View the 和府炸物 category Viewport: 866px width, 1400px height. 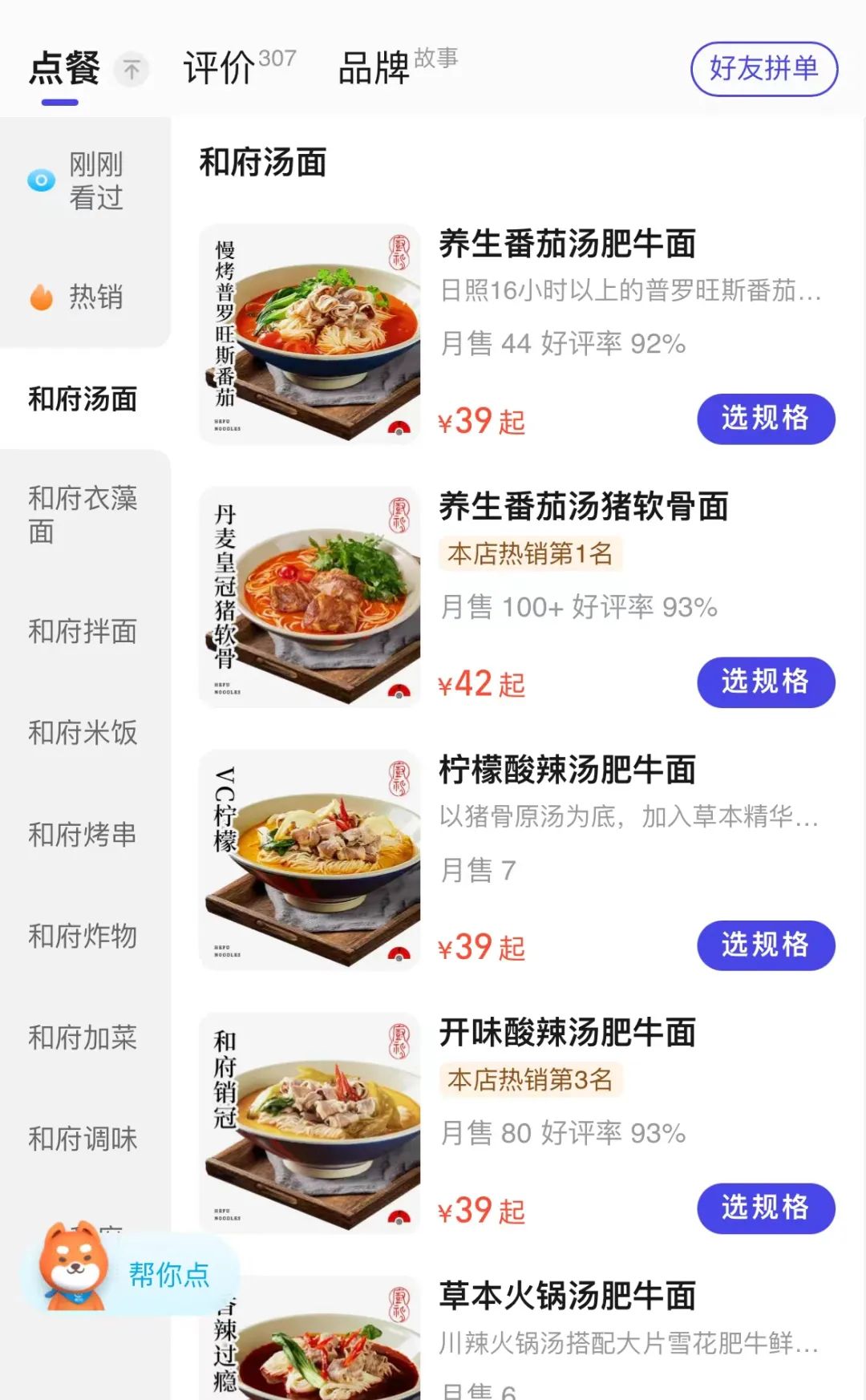tap(83, 936)
